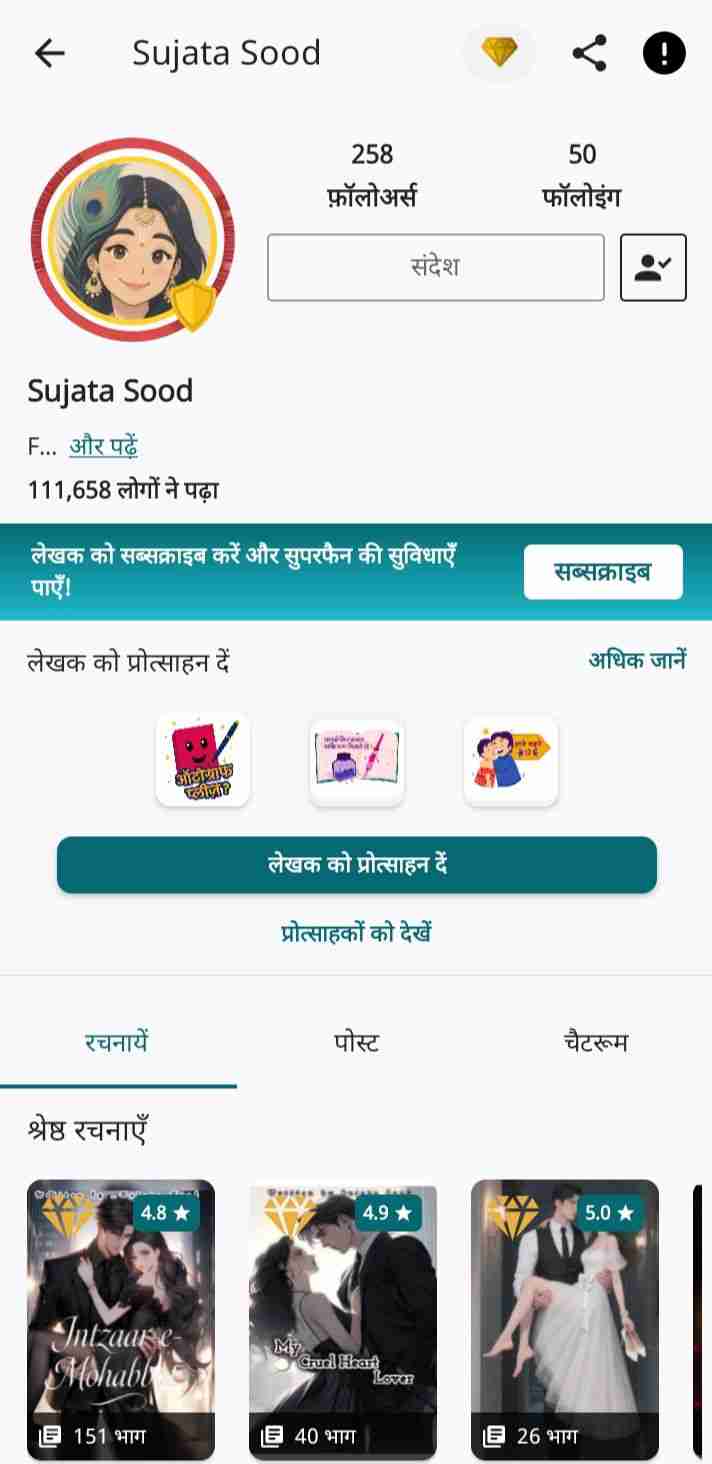Open the gold diamond premium badge

[x=499, y=53]
